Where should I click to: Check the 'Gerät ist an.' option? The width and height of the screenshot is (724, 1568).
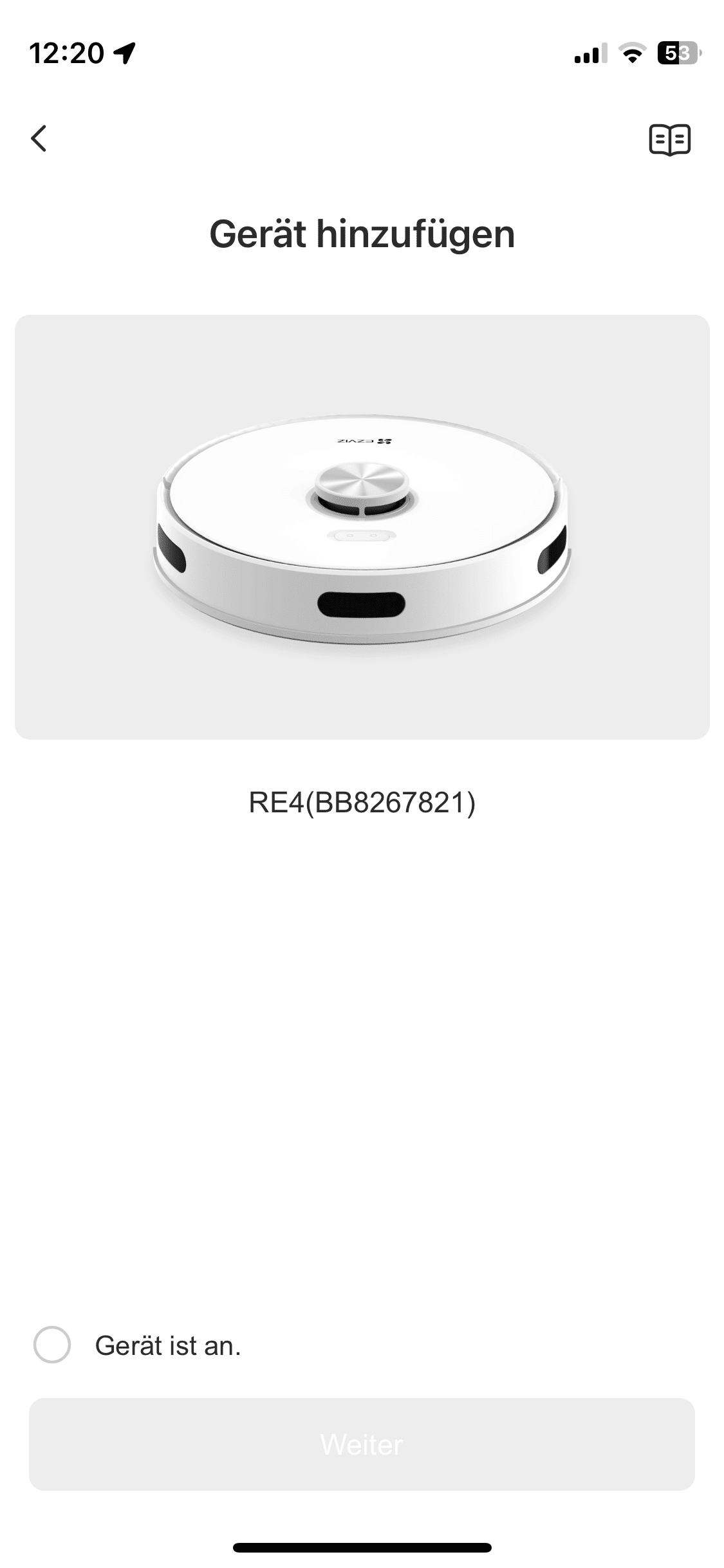[x=52, y=1345]
